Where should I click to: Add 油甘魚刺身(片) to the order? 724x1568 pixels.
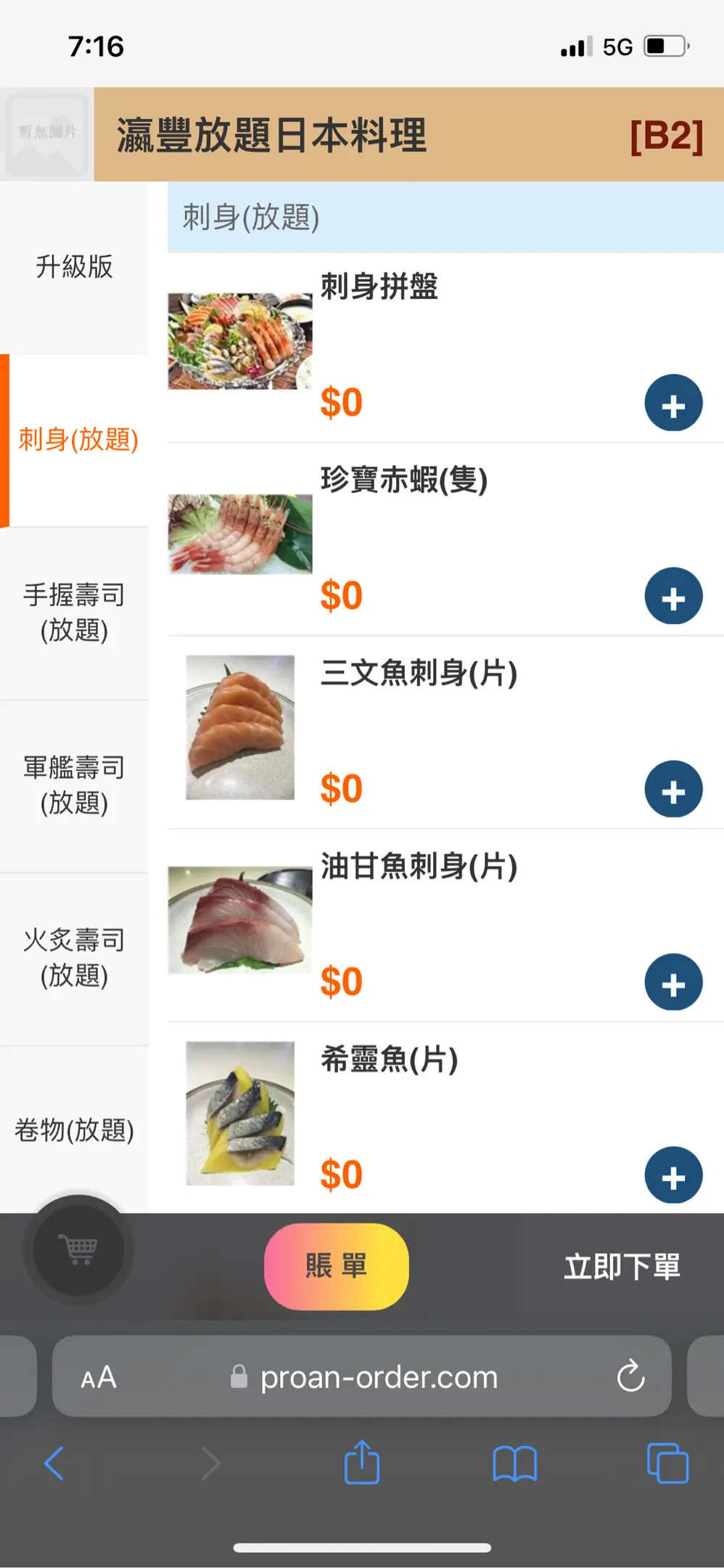click(x=673, y=982)
